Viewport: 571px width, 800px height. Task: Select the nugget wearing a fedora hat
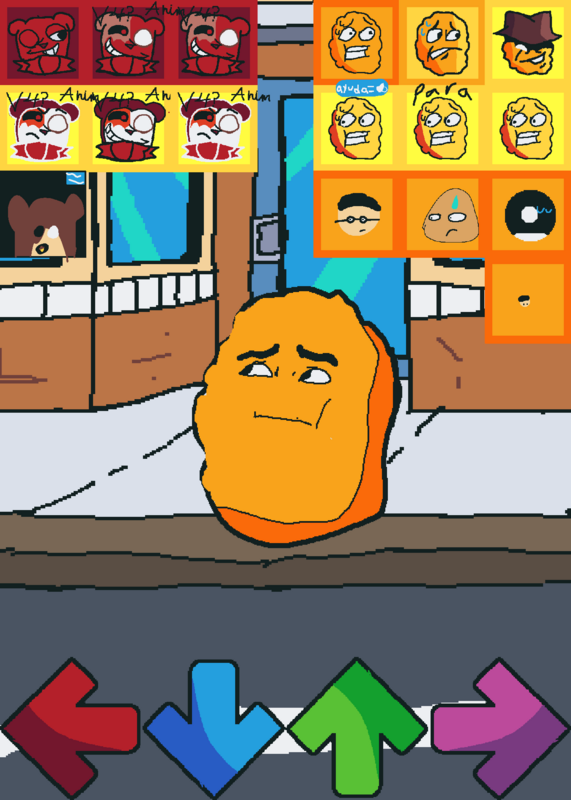coord(528,43)
